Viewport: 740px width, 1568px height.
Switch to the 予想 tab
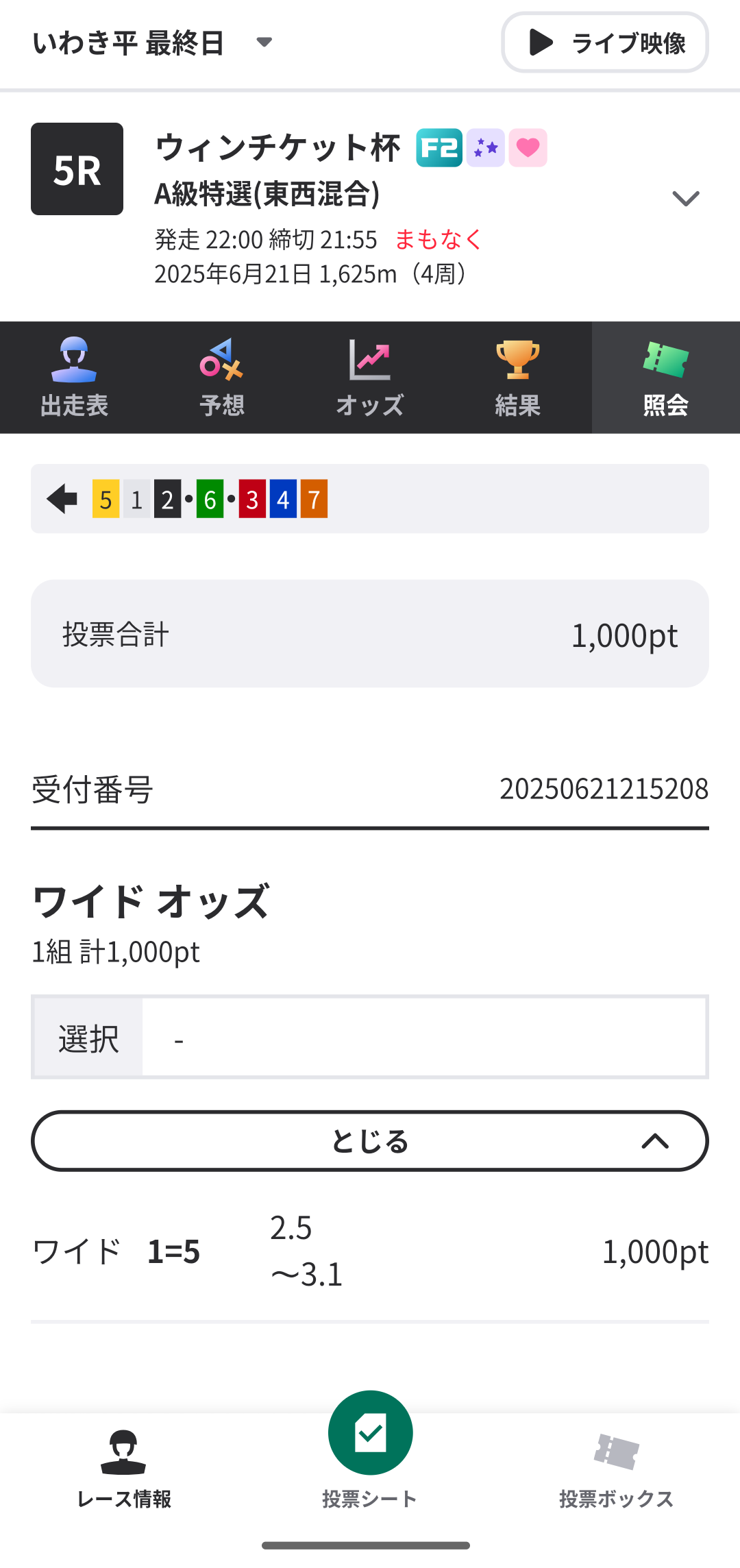pyautogui.click(x=222, y=378)
